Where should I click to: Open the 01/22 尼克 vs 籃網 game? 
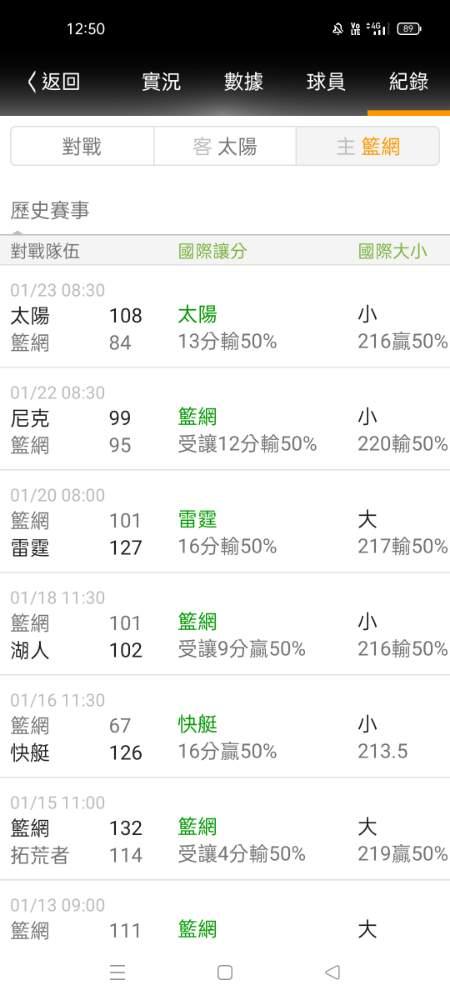pyautogui.click(x=225, y=419)
